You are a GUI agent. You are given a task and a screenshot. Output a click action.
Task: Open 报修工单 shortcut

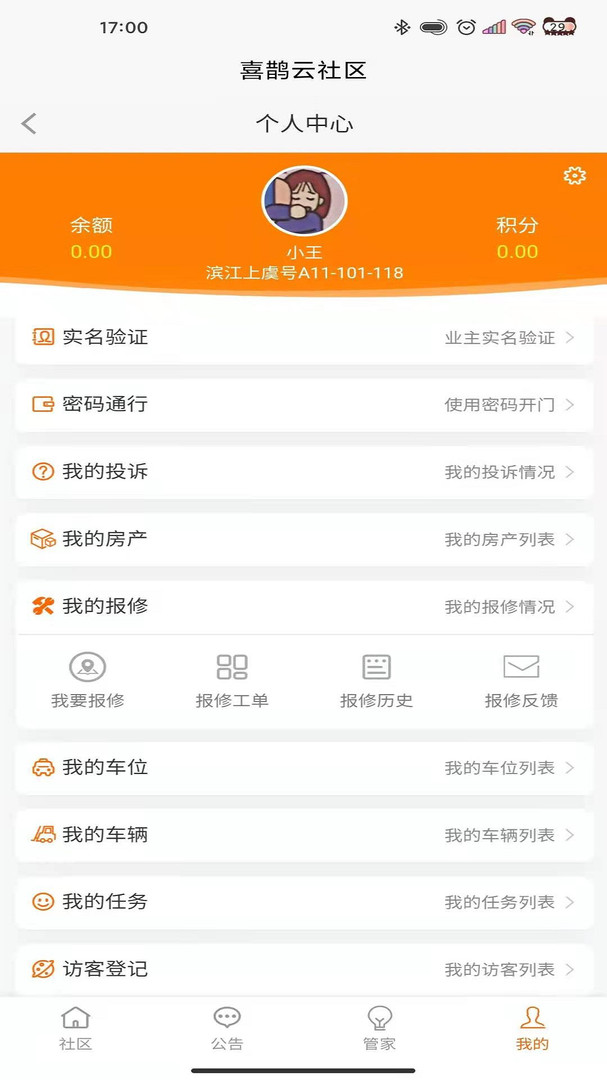[x=232, y=681]
